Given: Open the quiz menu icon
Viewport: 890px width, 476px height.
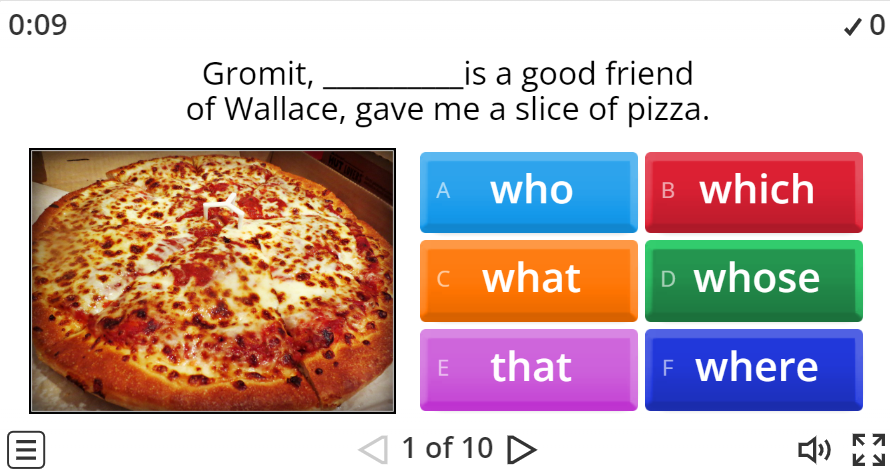Looking at the screenshot, I should click(x=27, y=449).
